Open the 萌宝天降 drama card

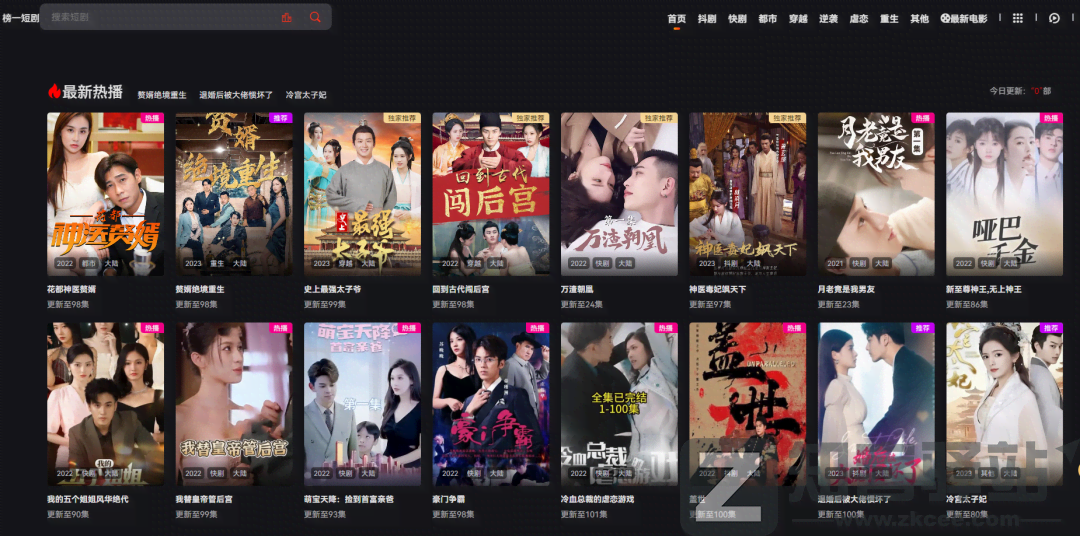(362, 404)
